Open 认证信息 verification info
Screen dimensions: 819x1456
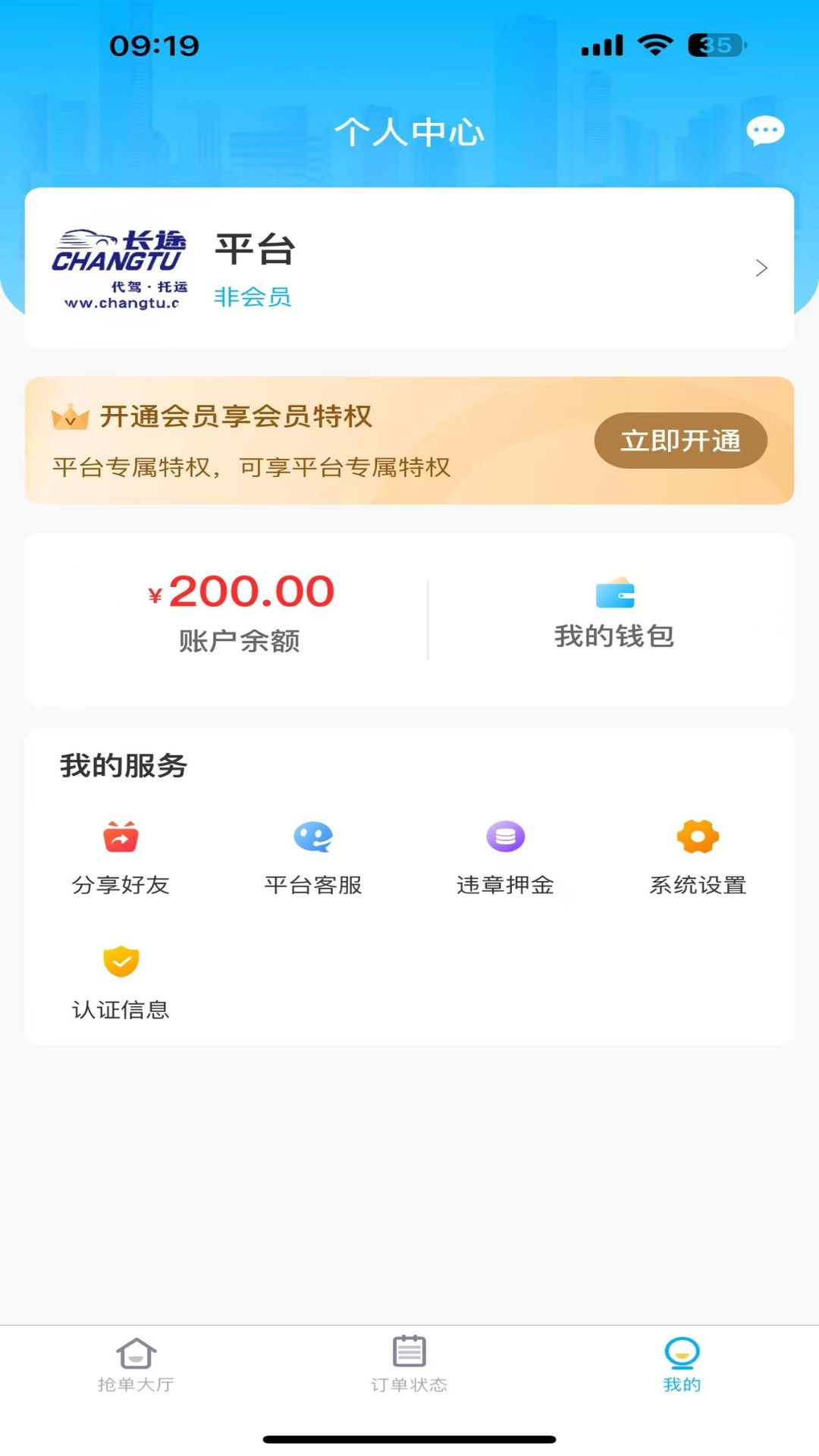pos(121,984)
